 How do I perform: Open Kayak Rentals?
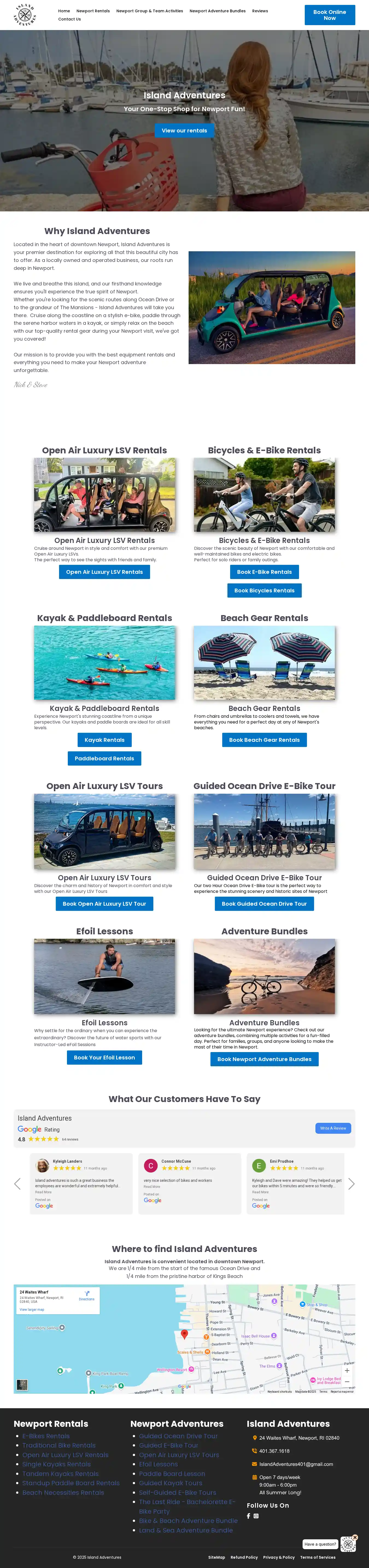click(x=105, y=740)
